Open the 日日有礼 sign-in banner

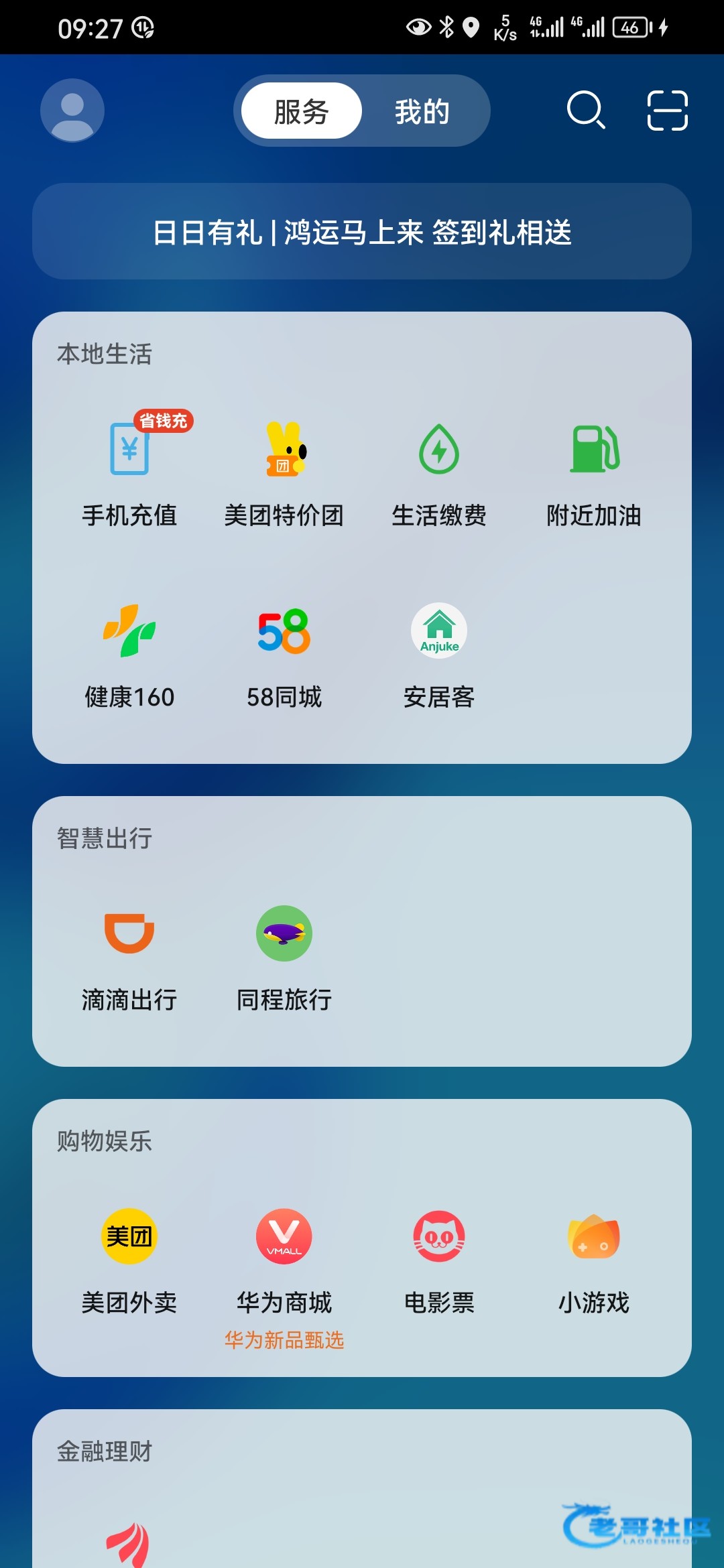(362, 232)
